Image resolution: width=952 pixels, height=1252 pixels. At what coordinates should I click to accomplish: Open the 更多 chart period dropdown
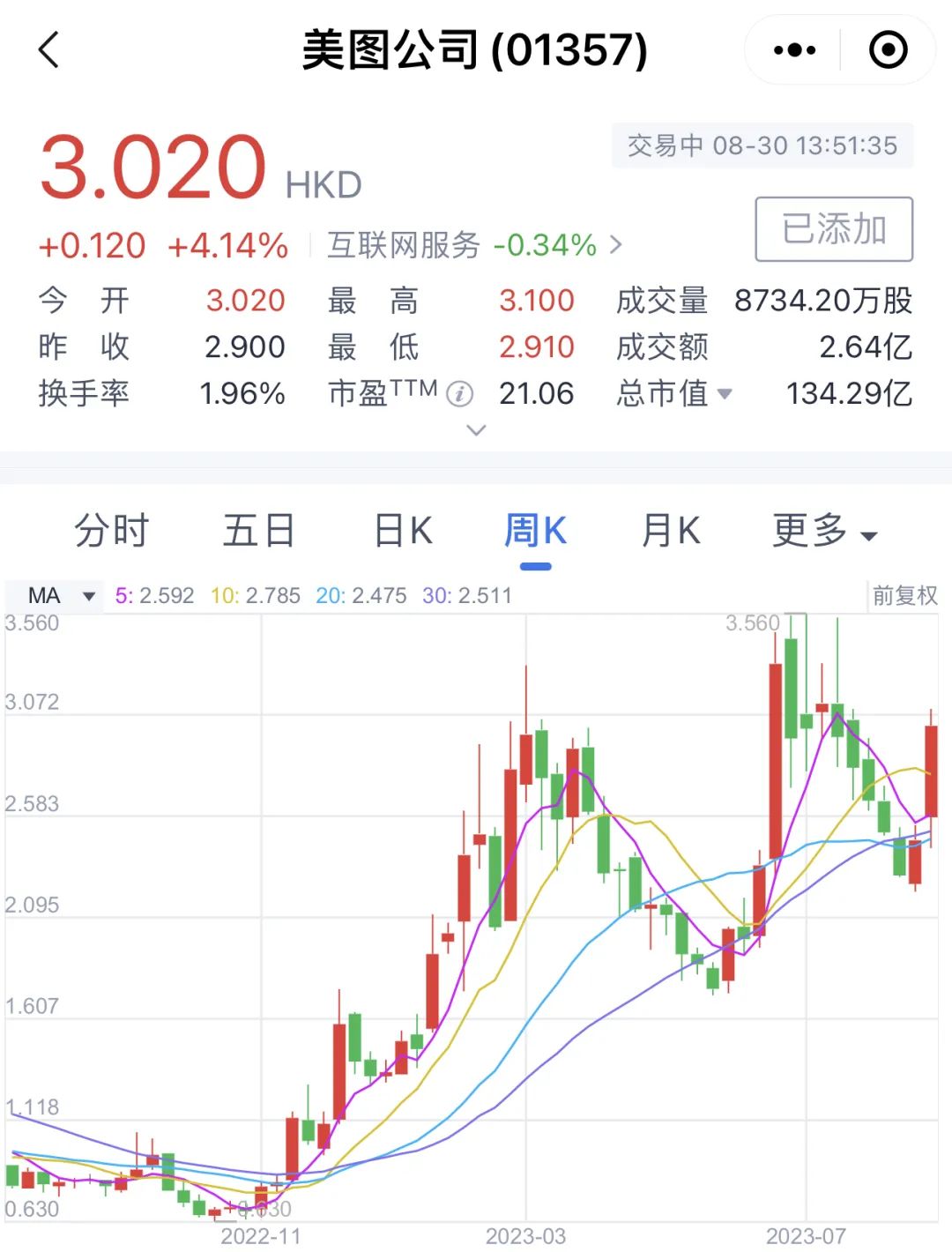(x=824, y=531)
